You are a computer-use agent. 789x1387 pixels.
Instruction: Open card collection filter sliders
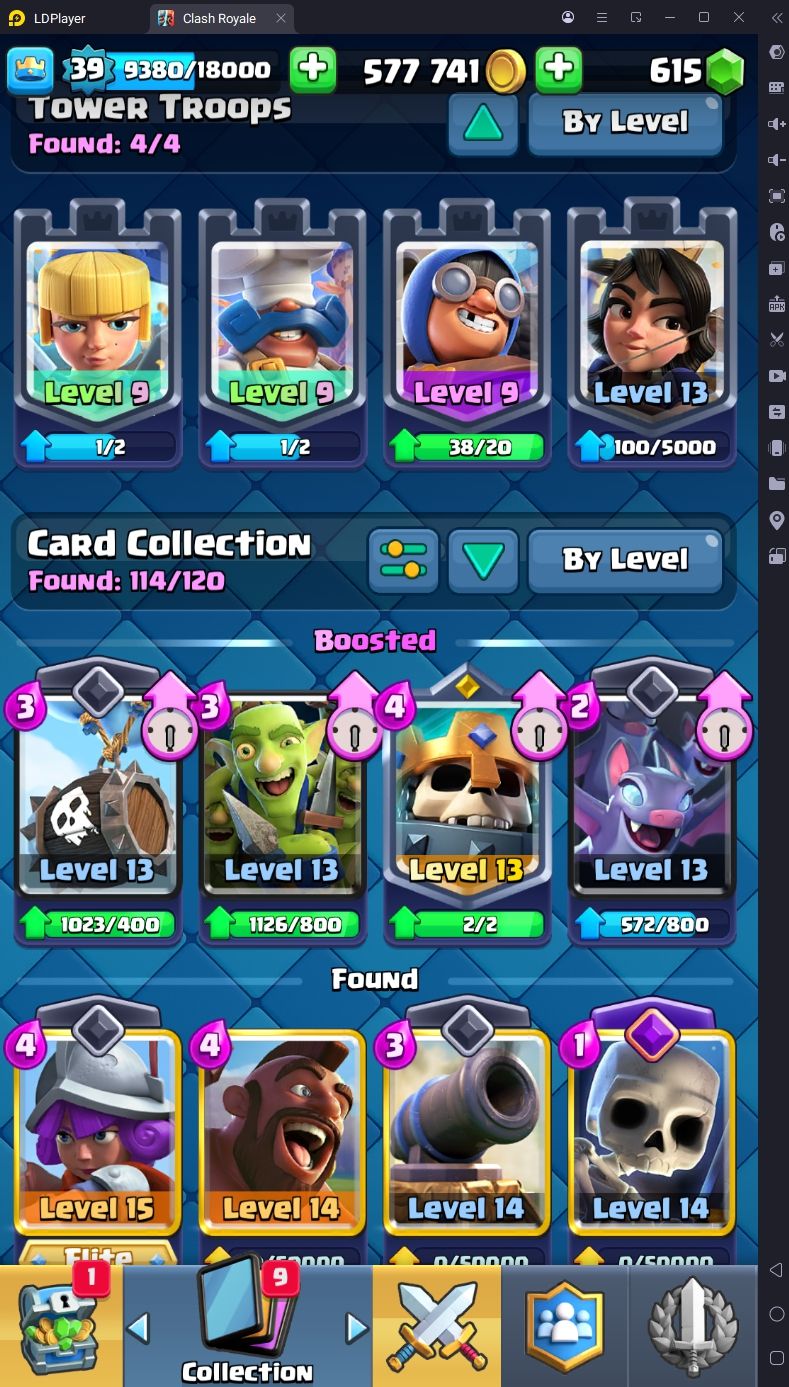tap(404, 560)
